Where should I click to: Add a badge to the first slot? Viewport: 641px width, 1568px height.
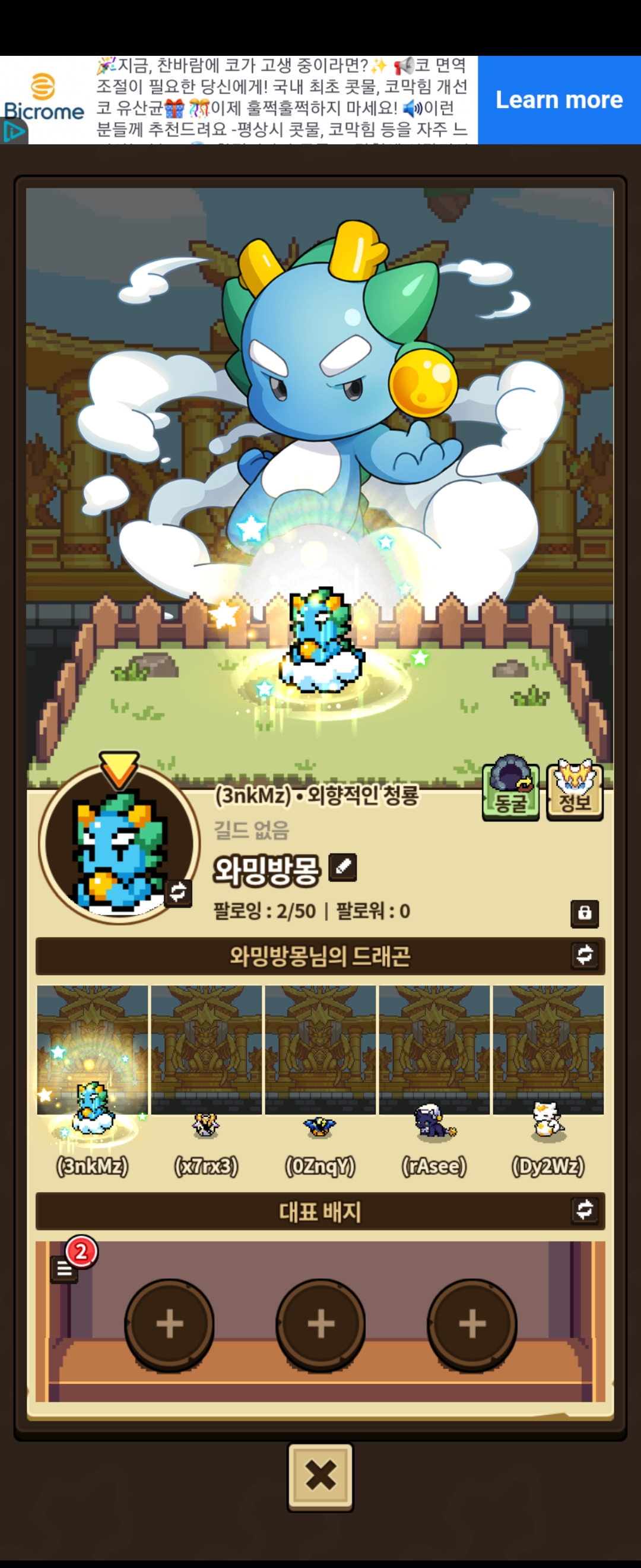(x=169, y=1324)
